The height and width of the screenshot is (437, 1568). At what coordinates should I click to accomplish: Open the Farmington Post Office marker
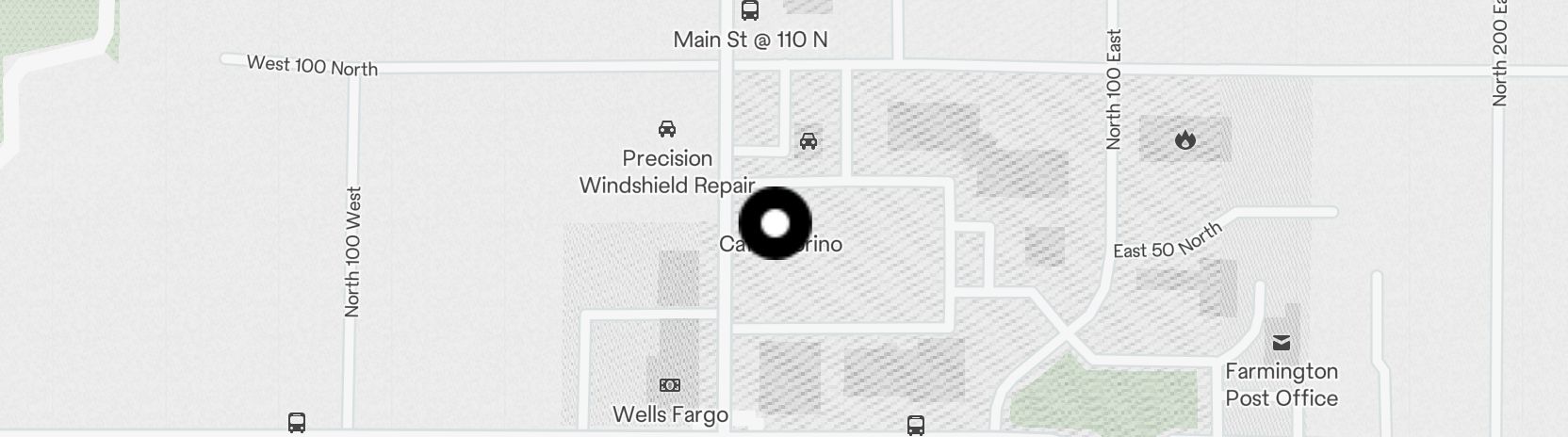1282,343
